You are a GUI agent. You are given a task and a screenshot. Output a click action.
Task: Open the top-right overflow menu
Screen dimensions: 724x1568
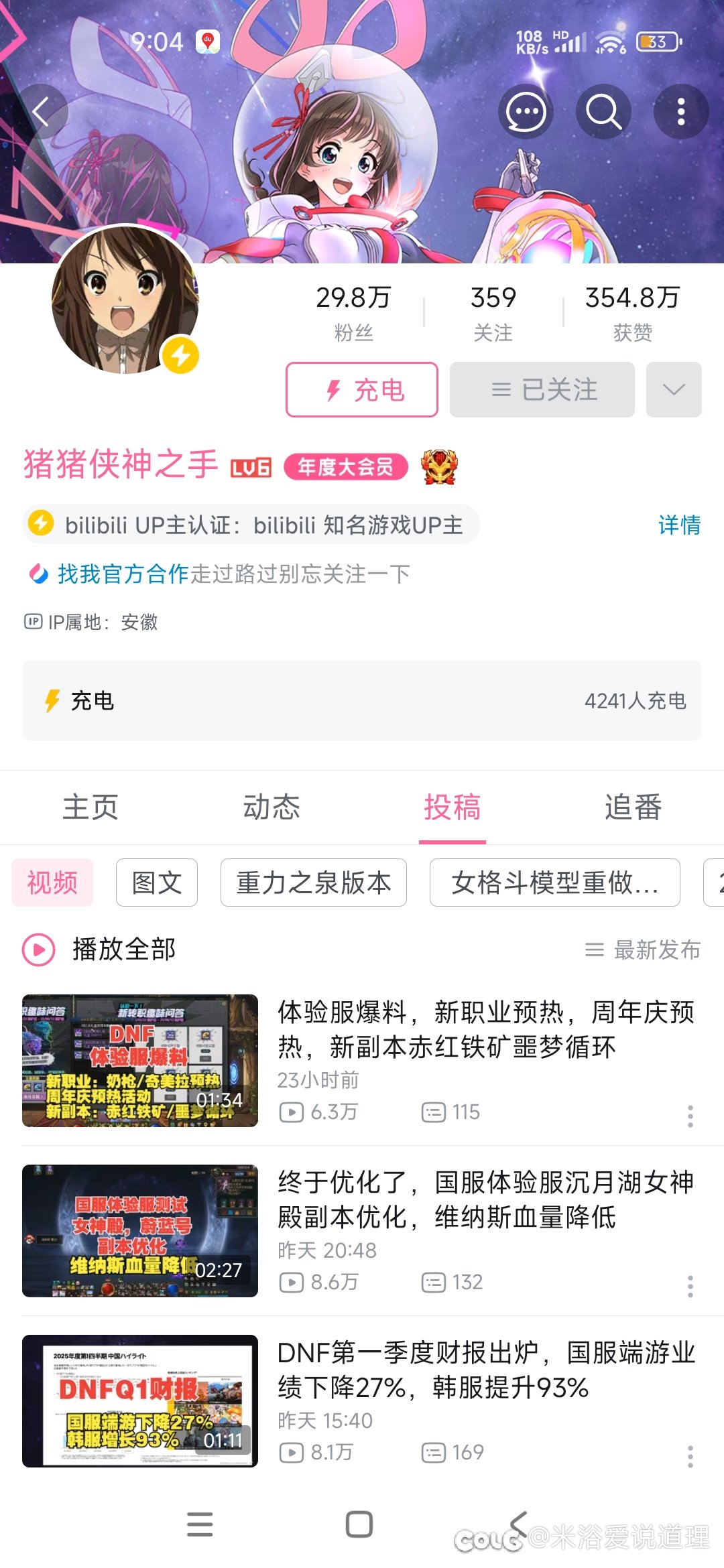click(681, 111)
